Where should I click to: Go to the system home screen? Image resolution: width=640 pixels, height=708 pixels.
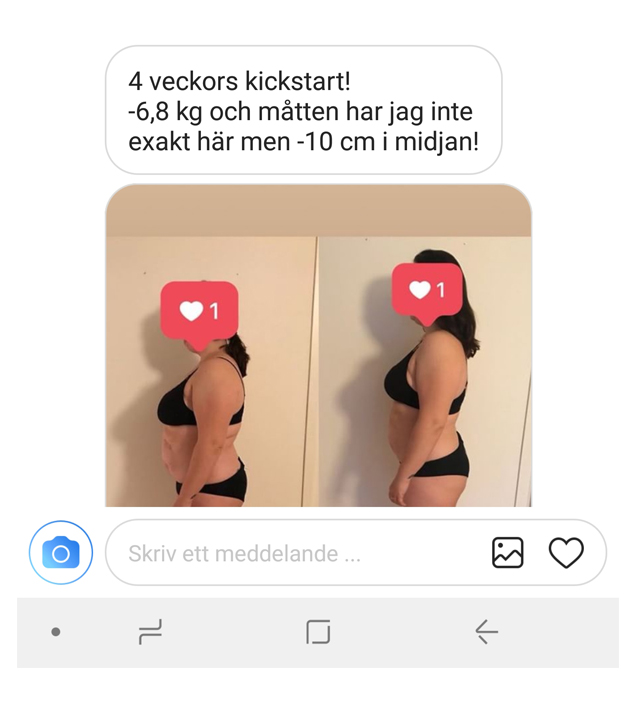click(x=318, y=632)
